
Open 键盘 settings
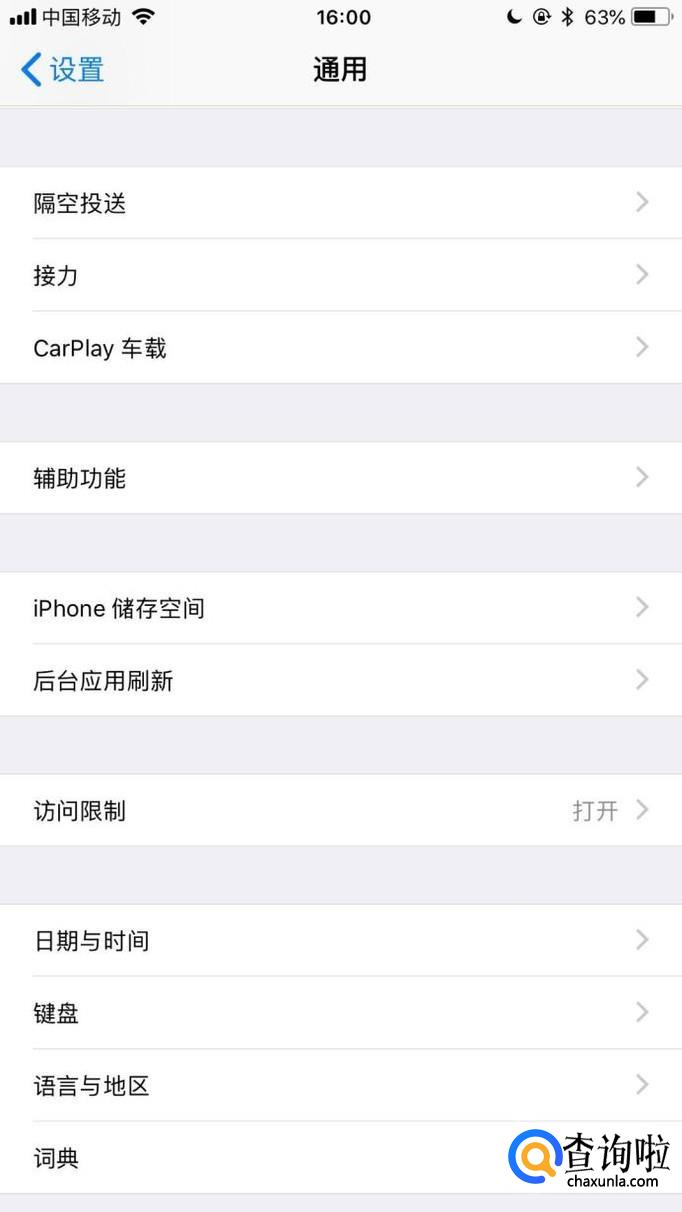pos(341,1013)
